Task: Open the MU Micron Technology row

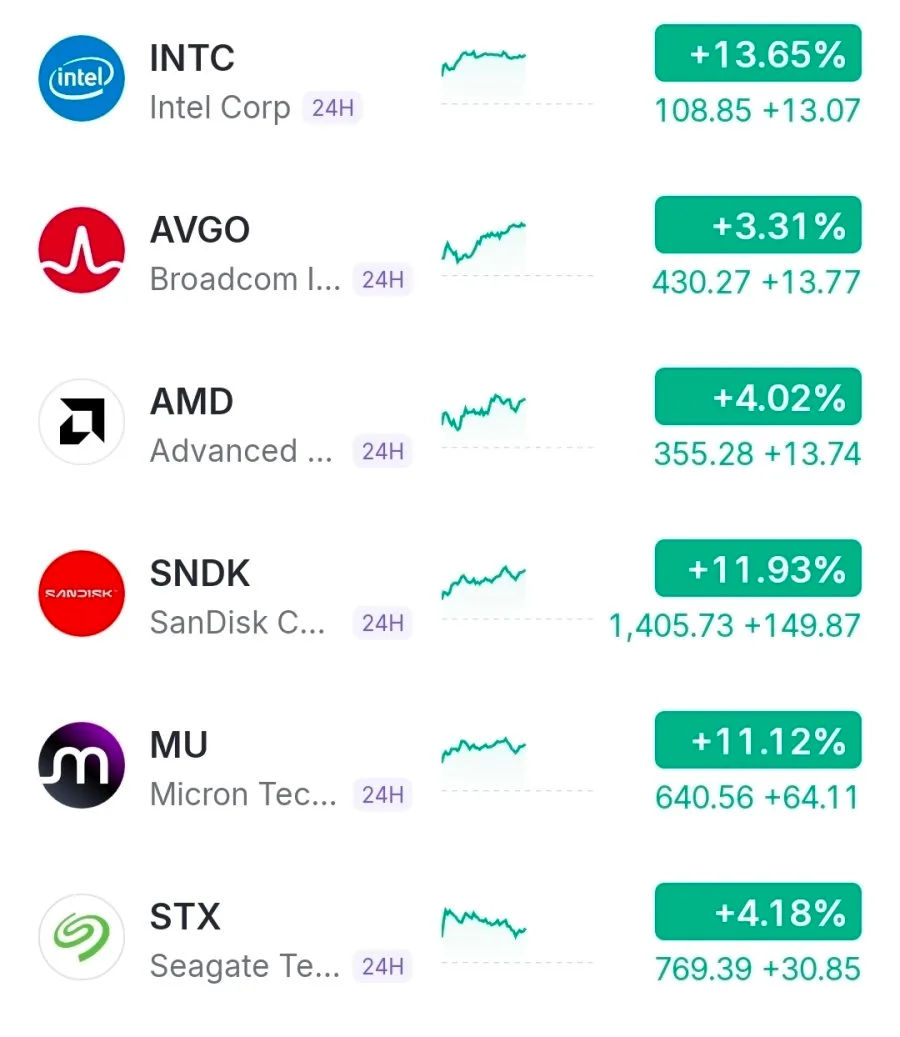Action: pos(450,765)
